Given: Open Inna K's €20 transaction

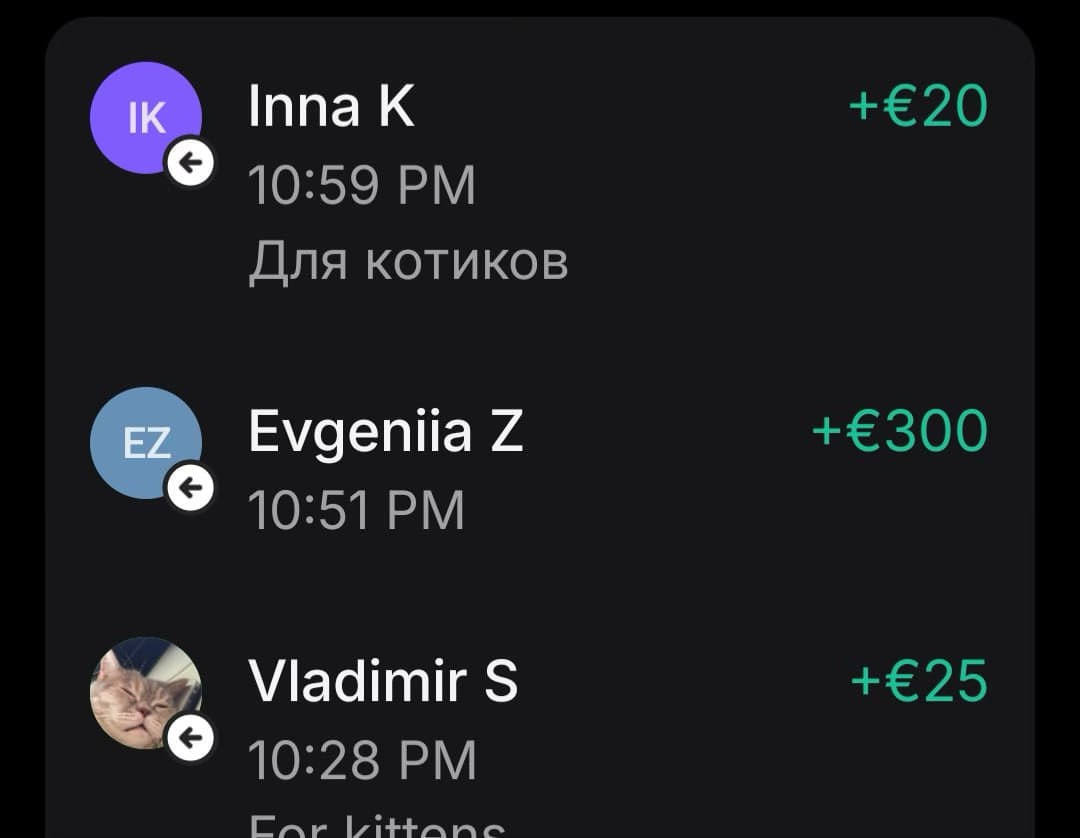Looking at the screenshot, I should tap(540, 182).
